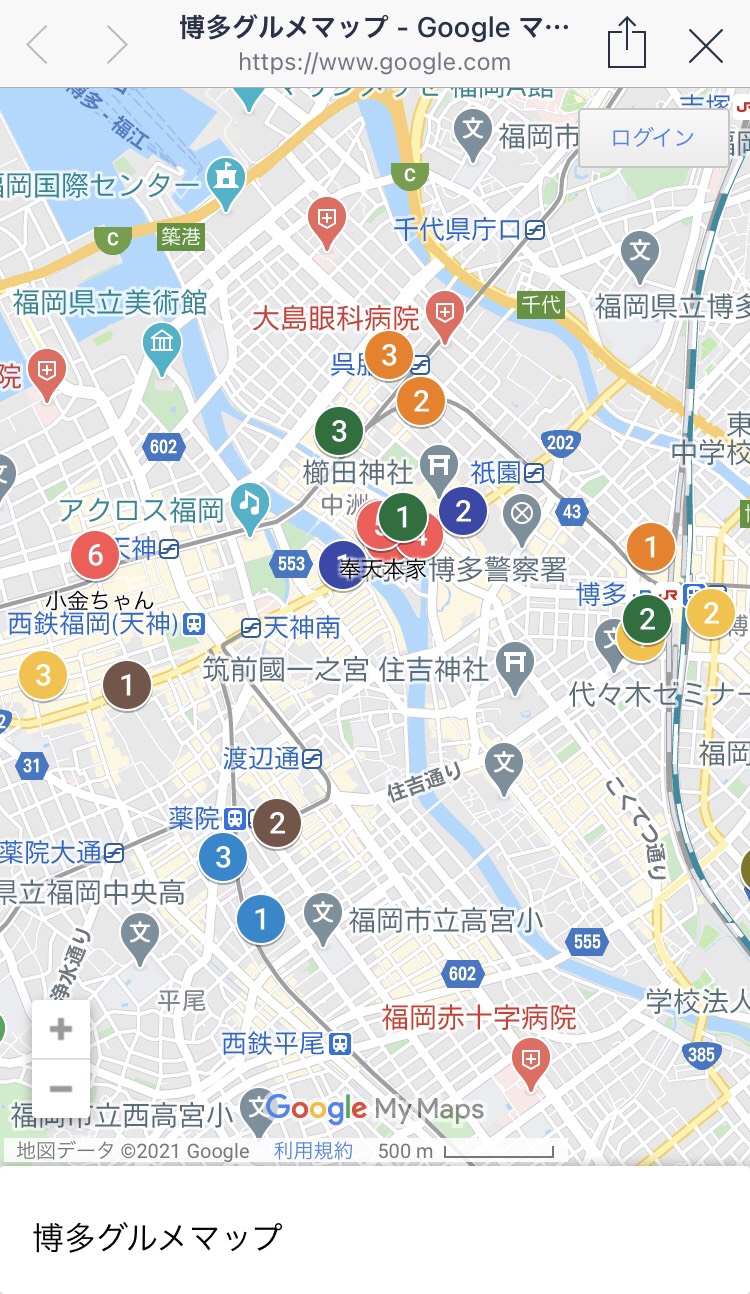
Task: Close the in-app browser
Action: click(x=706, y=44)
